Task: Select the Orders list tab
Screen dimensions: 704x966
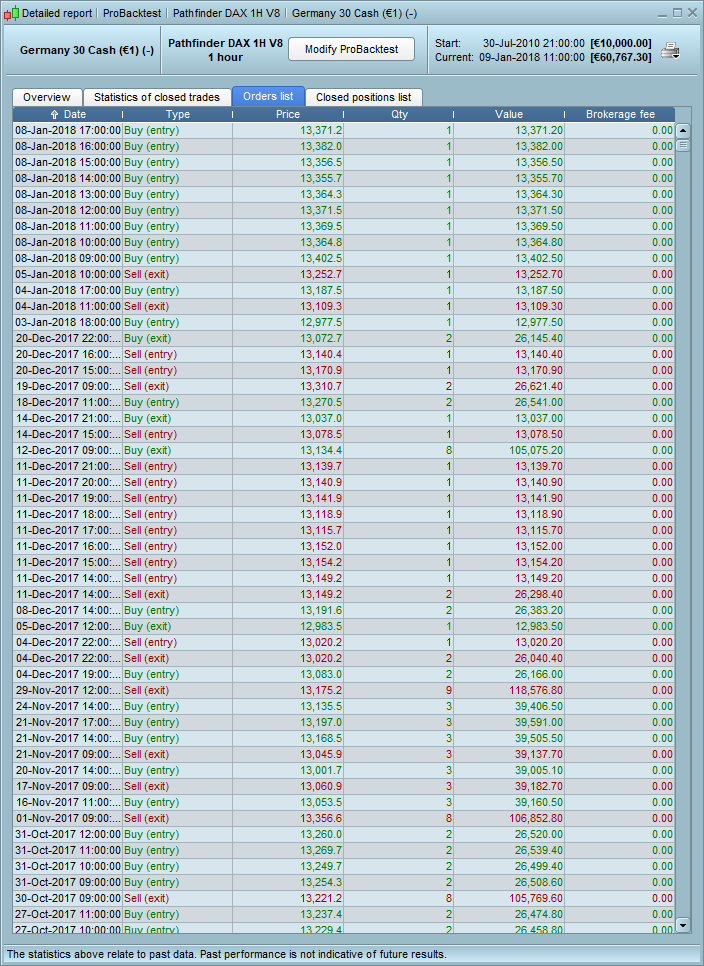Action: click(267, 96)
